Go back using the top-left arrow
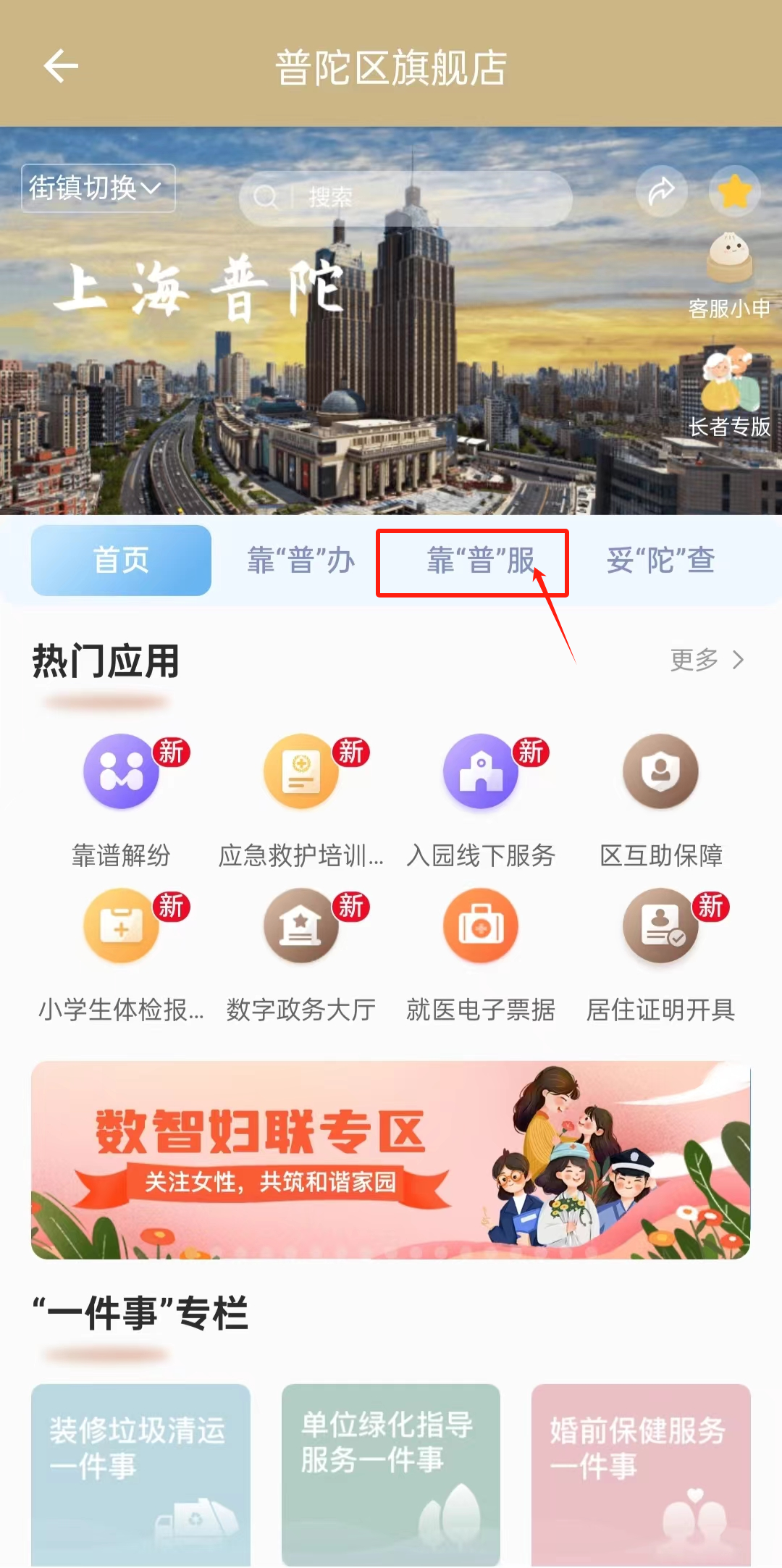782x1568 pixels. coord(61,67)
